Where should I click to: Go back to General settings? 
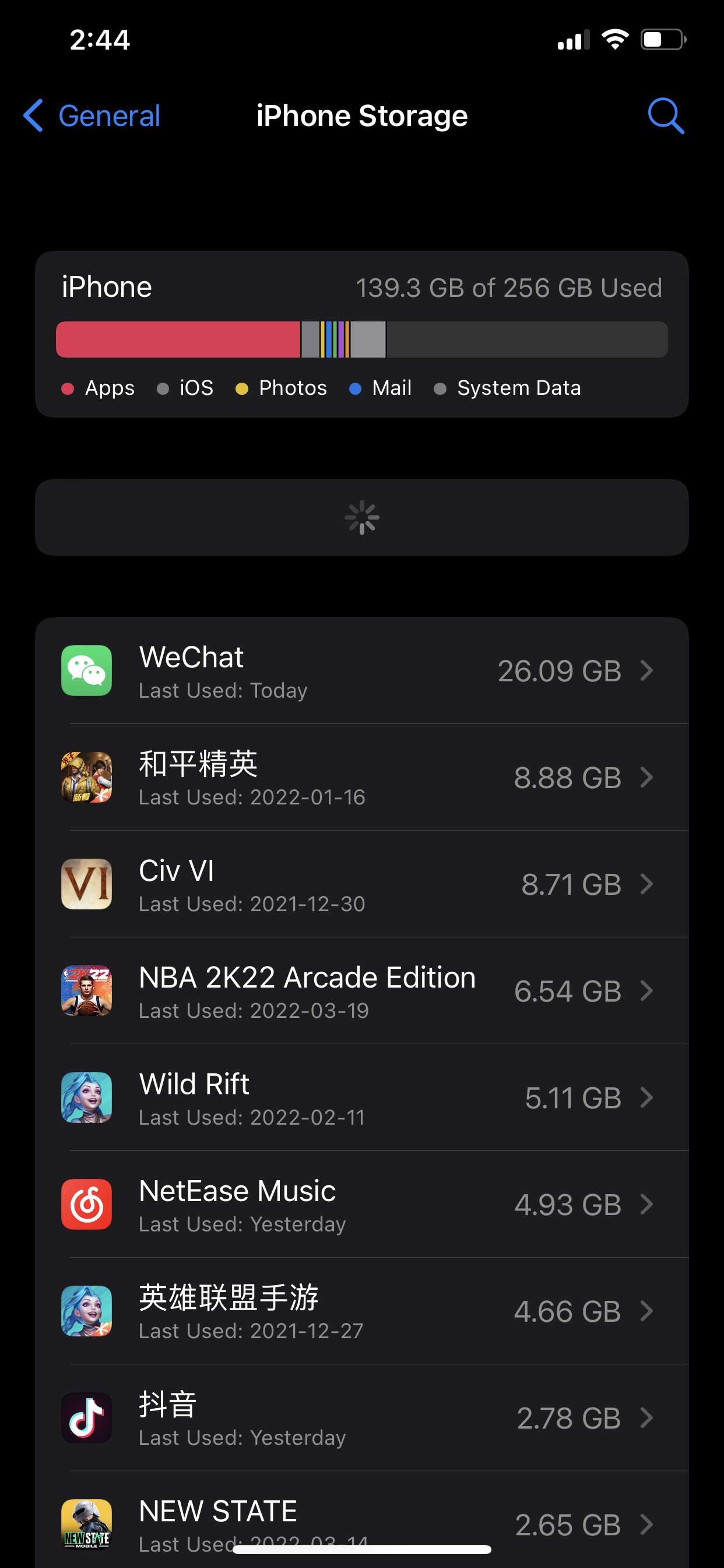[x=93, y=116]
